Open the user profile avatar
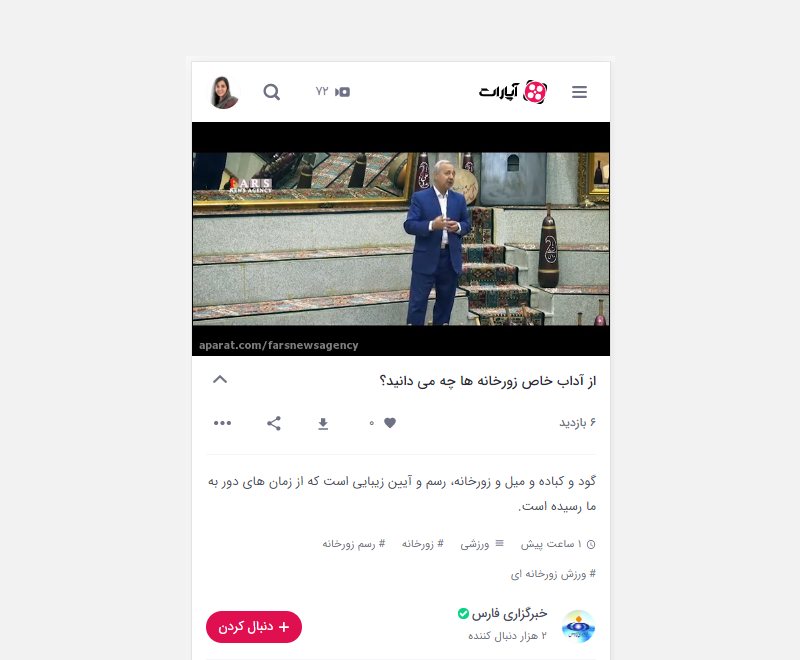 coord(224,92)
